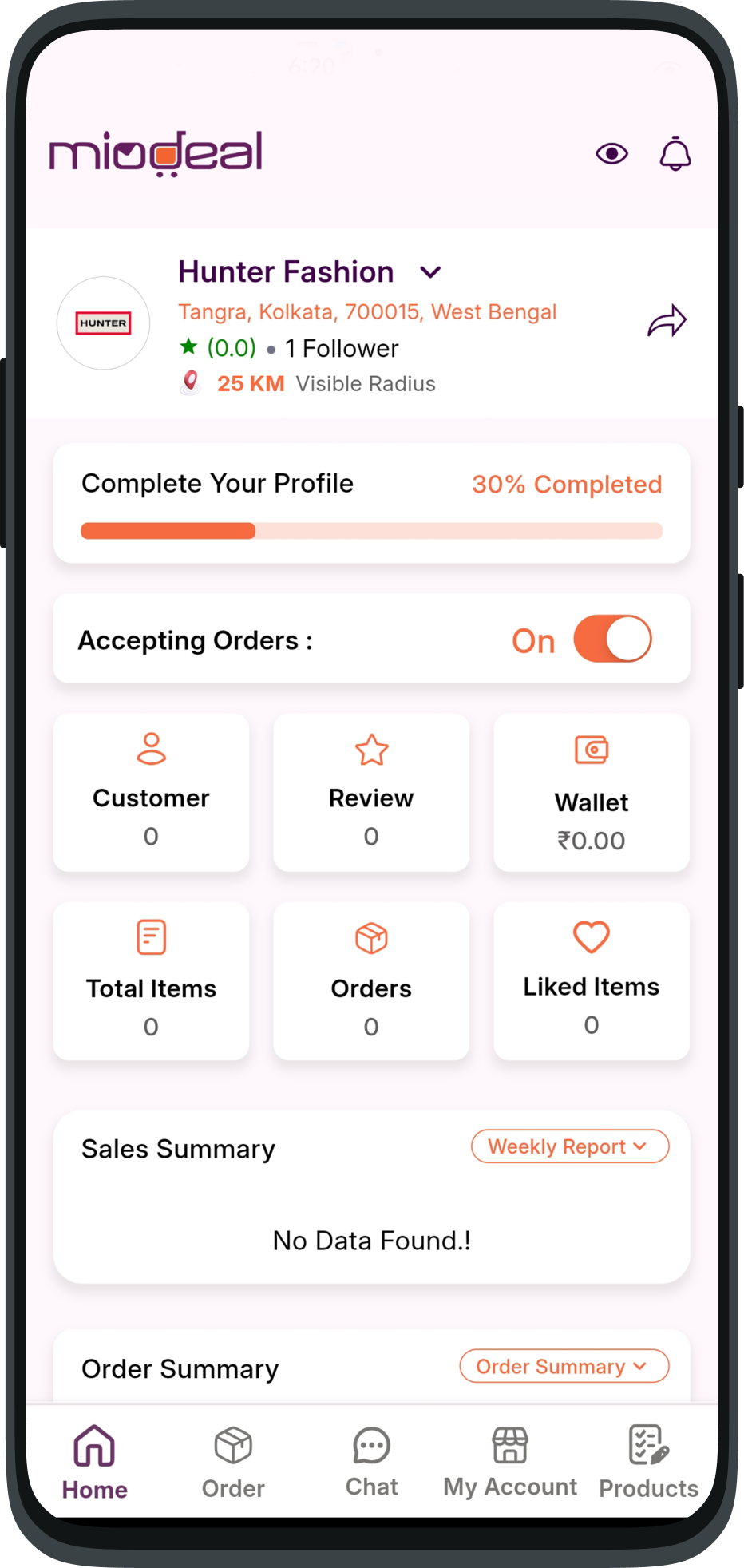Open the Wallet card
This screenshot has width=744, height=1568.
pyautogui.click(x=591, y=792)
